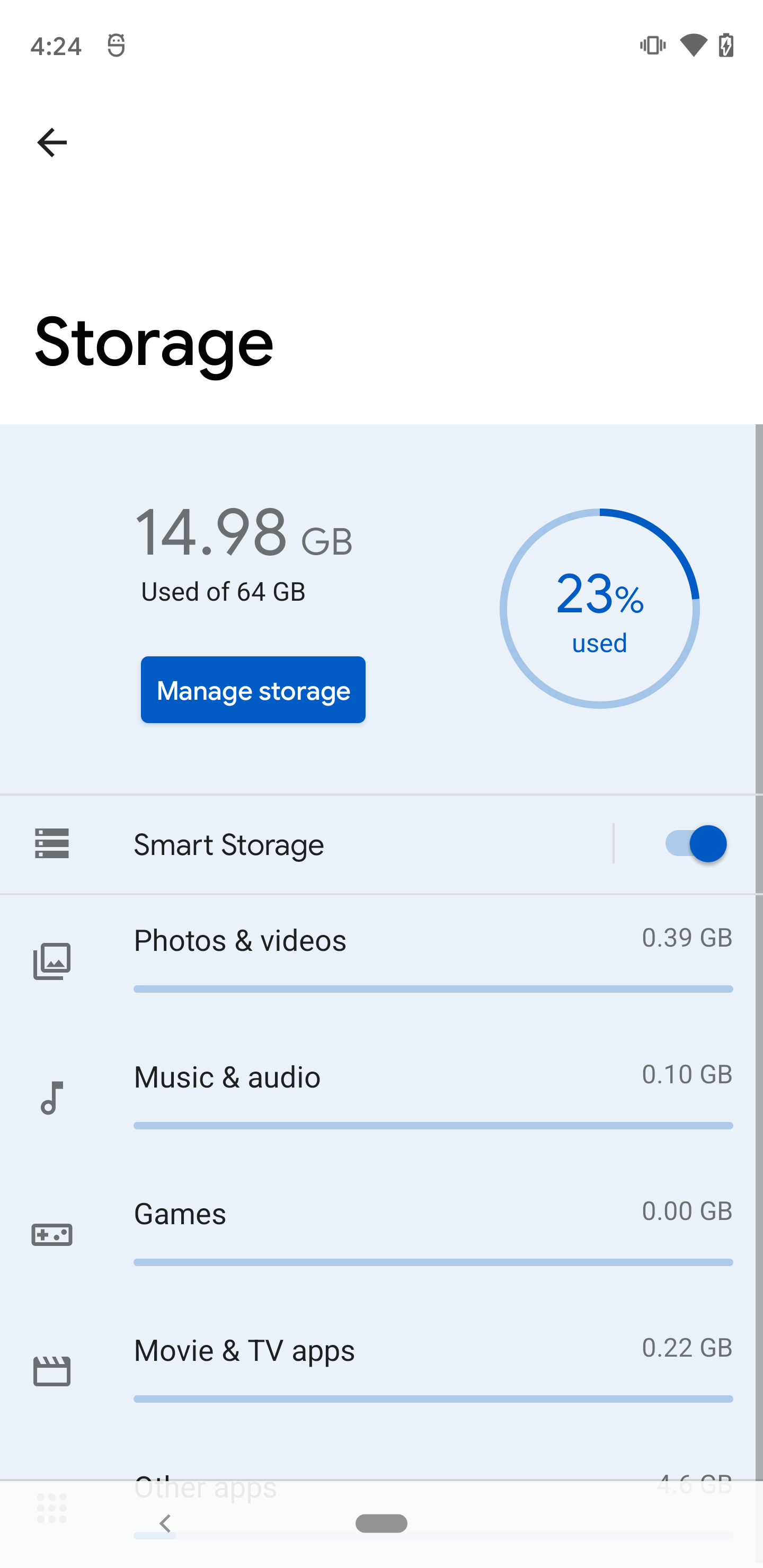Tap the back arrow below the status bar

tap(53, 142)
